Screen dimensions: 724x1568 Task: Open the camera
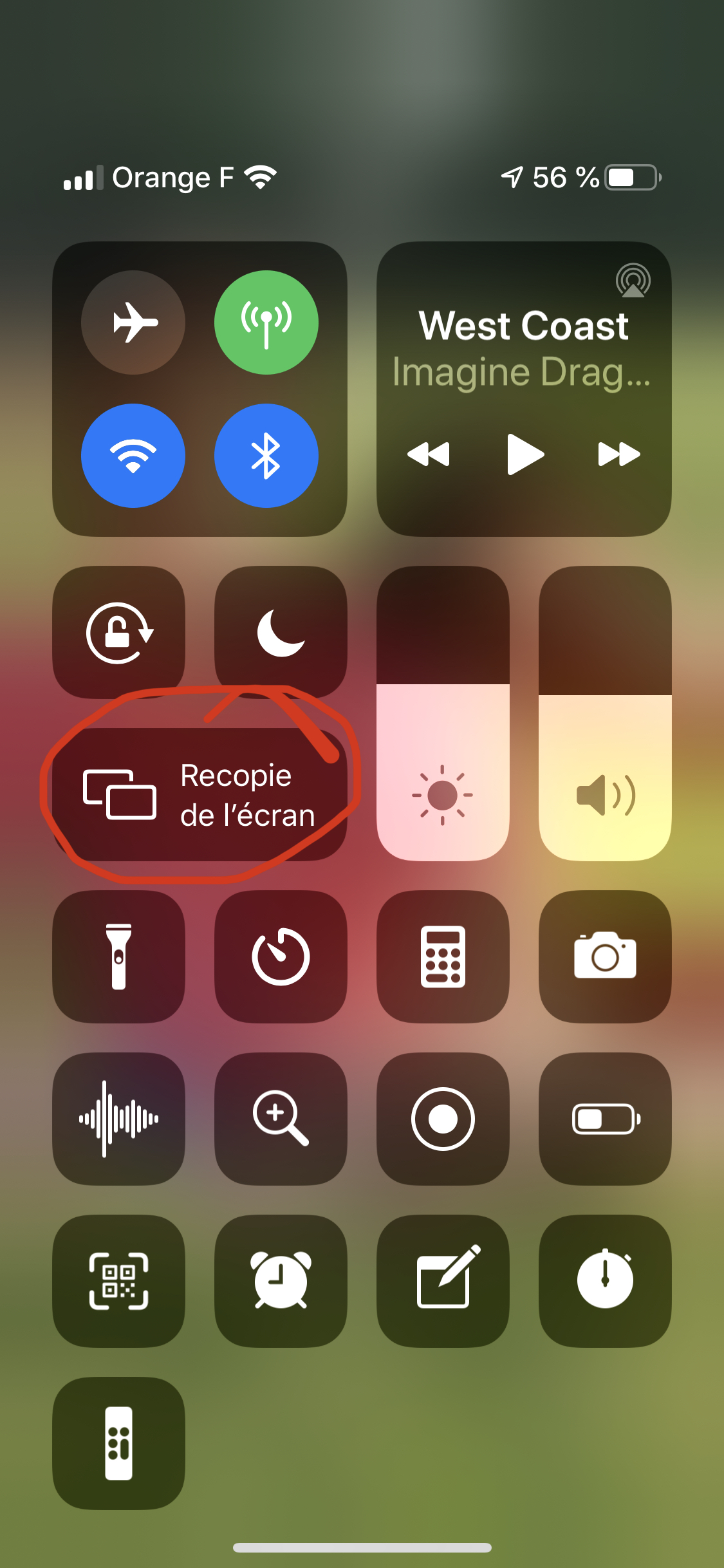[605, 957]
